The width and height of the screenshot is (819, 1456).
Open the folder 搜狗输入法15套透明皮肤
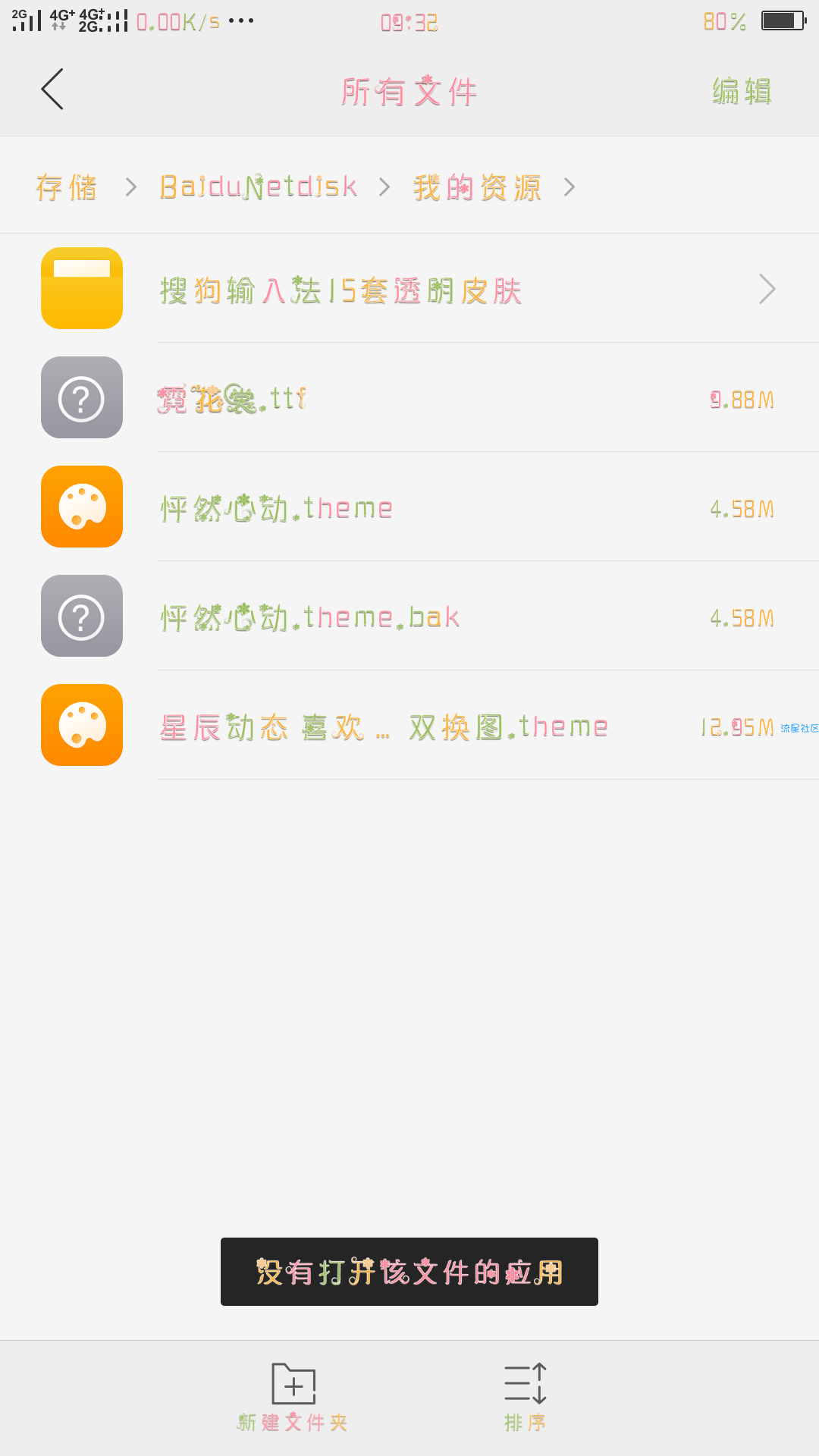(x=409, y=288)
